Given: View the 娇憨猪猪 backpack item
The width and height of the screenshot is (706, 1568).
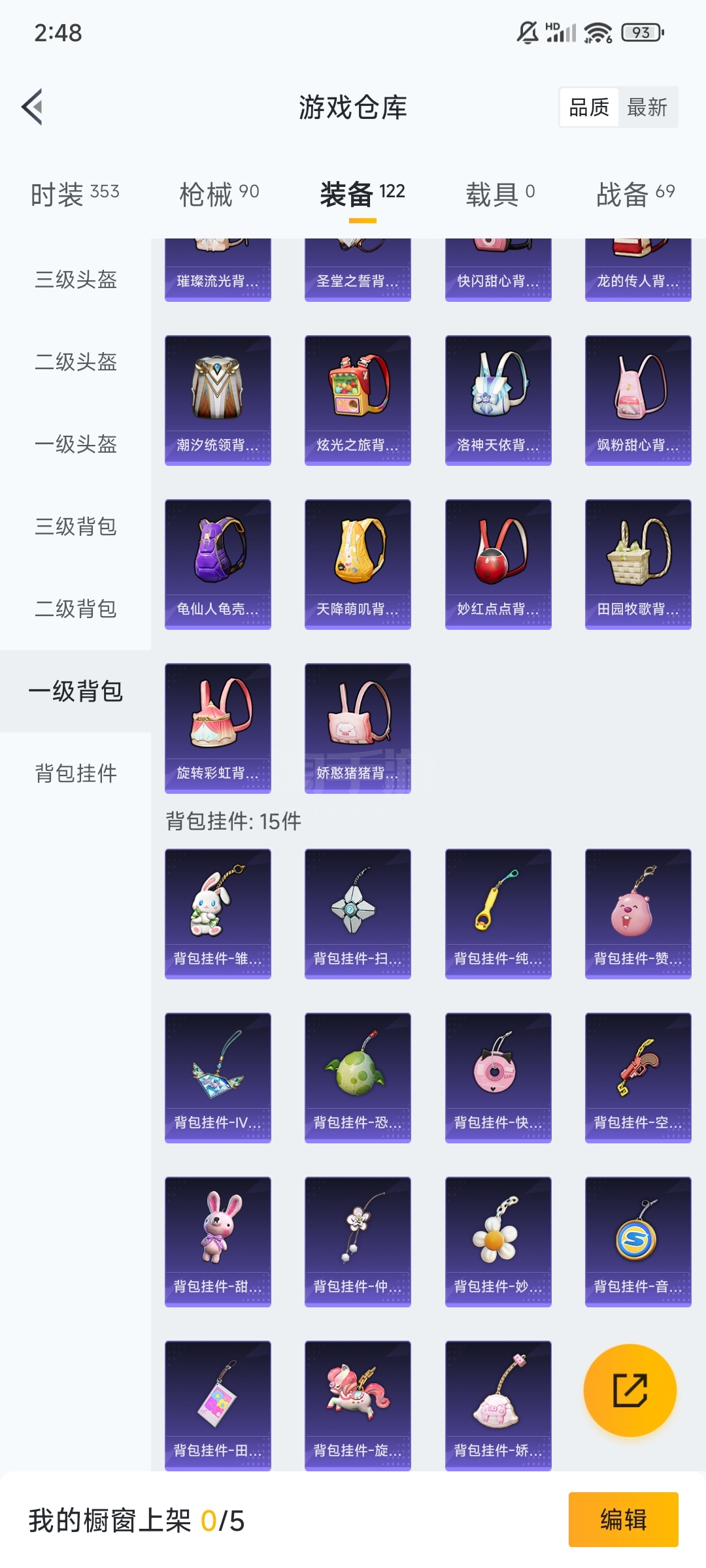Looking at the screenshot, I should [358, 728].
